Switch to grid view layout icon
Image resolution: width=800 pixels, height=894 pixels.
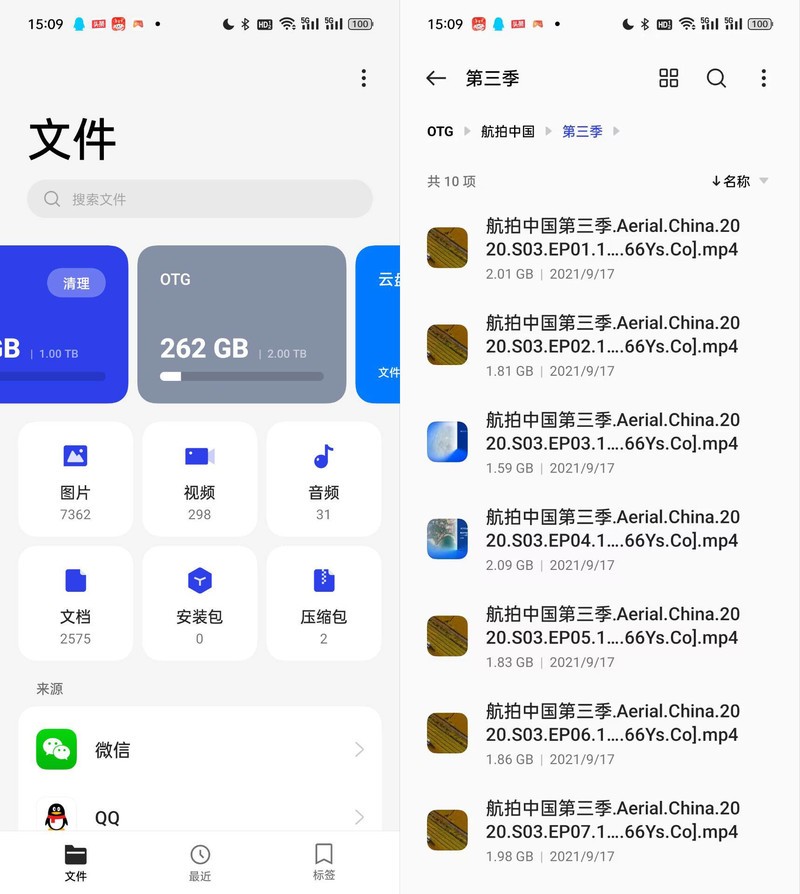tap(668, 78)
